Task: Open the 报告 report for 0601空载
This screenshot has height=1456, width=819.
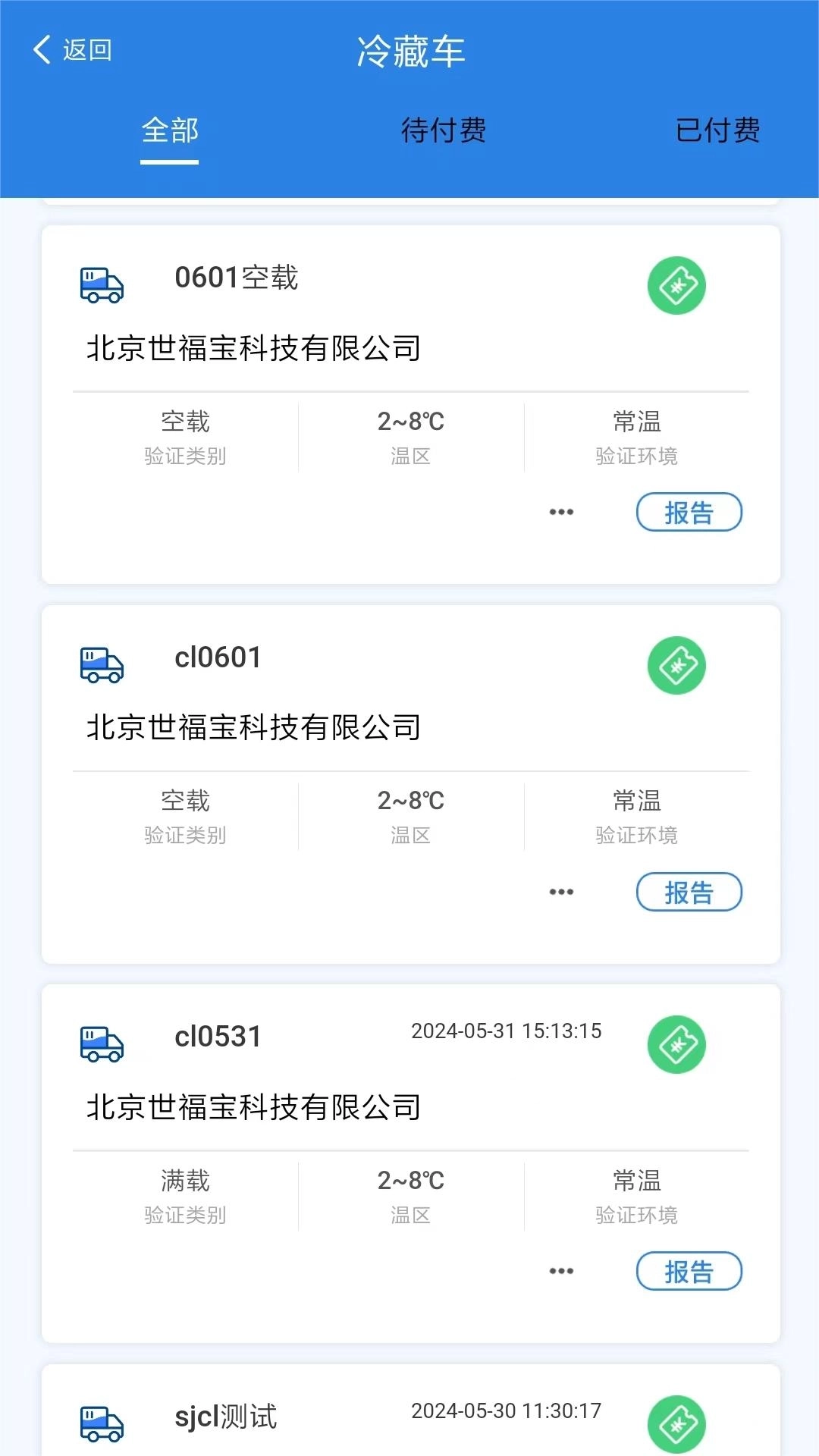Action: tap(689, 513)
